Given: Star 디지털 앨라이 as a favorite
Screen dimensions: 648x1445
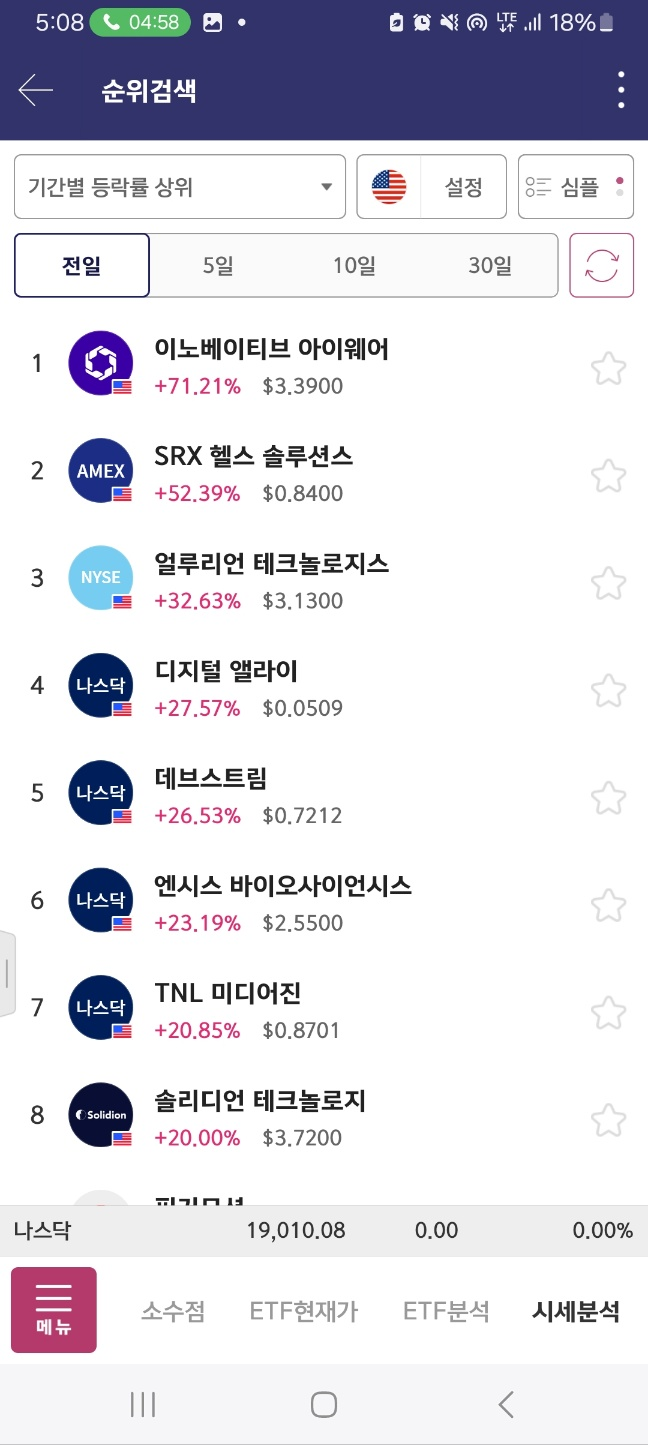Looking at the screenshot, I should pyautogui.click(x=608, y=690).
